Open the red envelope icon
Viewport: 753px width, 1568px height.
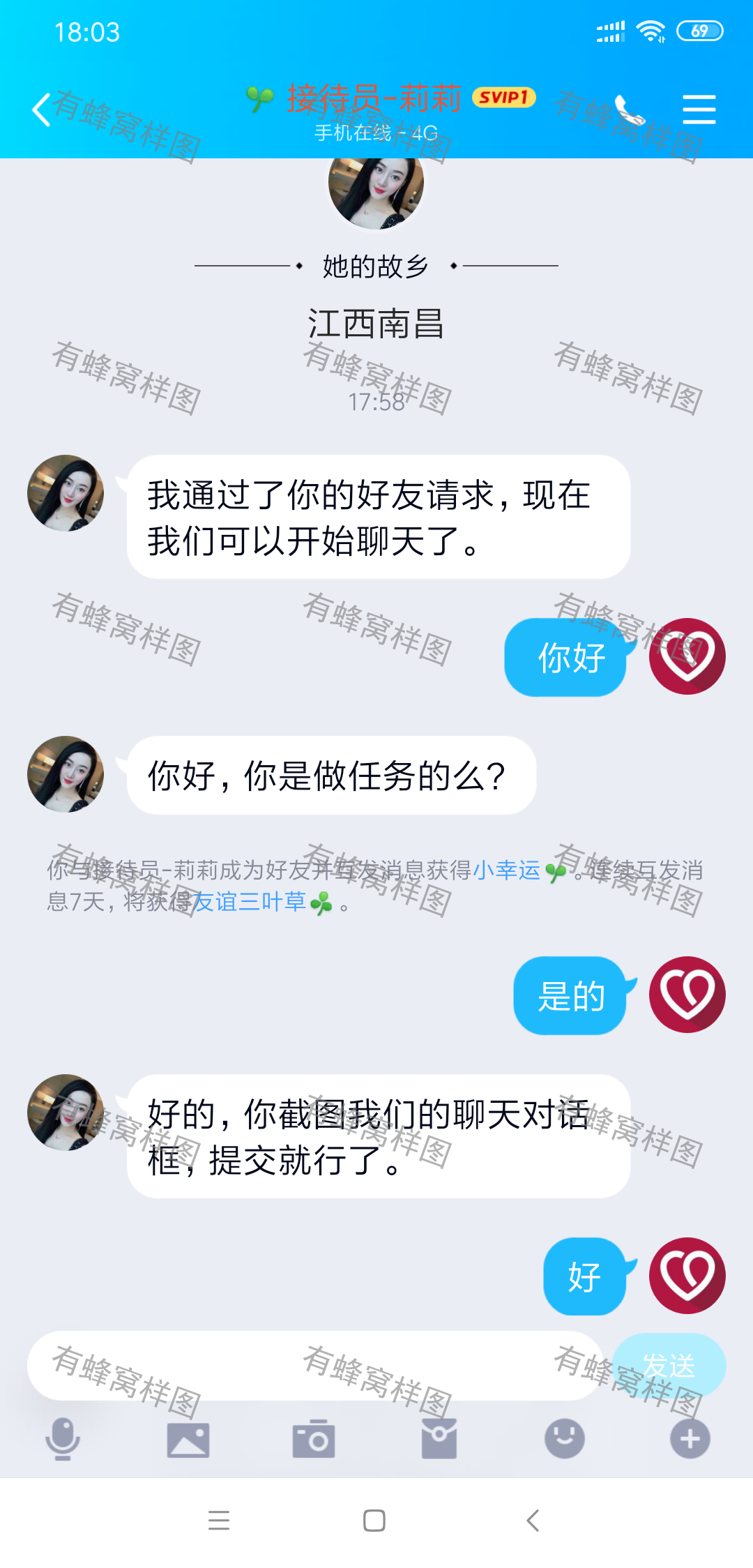439,1438
